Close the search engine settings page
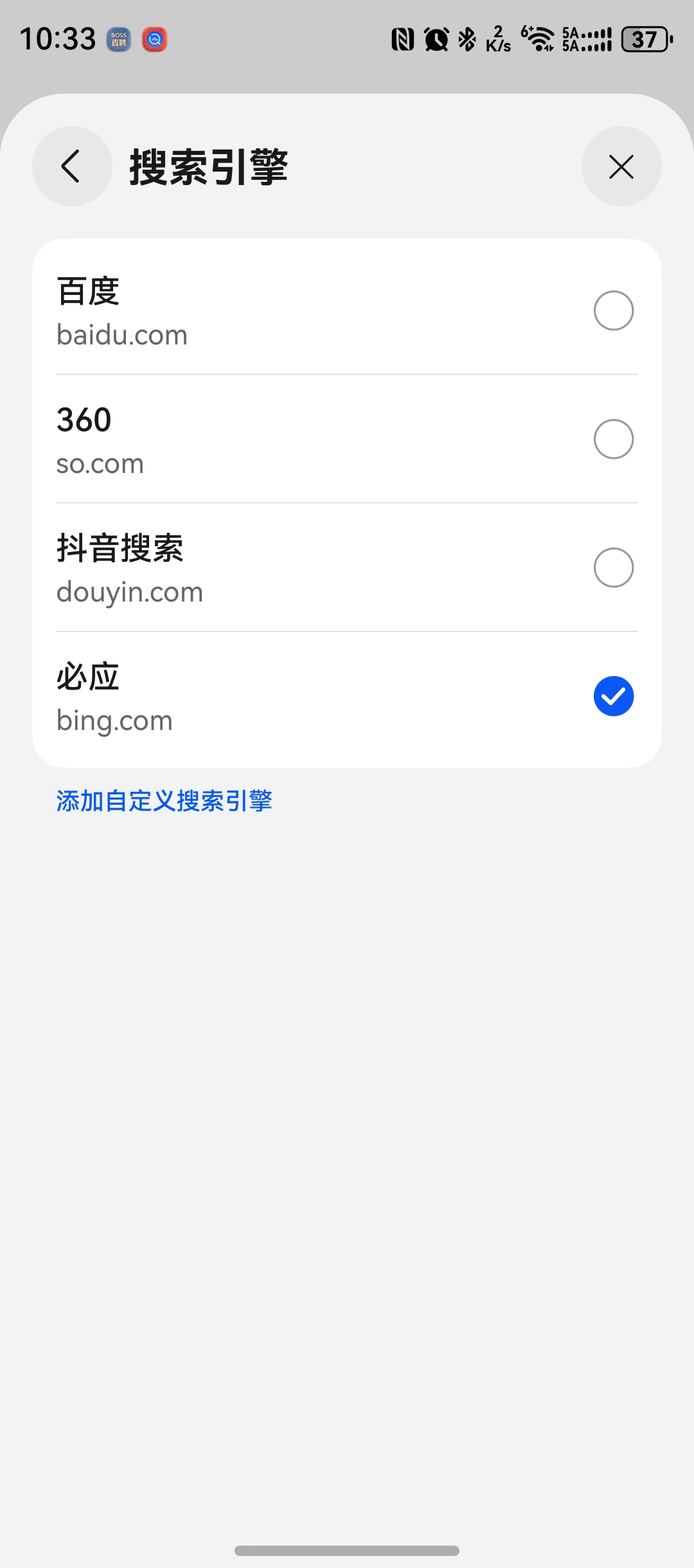Image resolution: width=694 pixels, height=1568 pixels. pos(621,166)
